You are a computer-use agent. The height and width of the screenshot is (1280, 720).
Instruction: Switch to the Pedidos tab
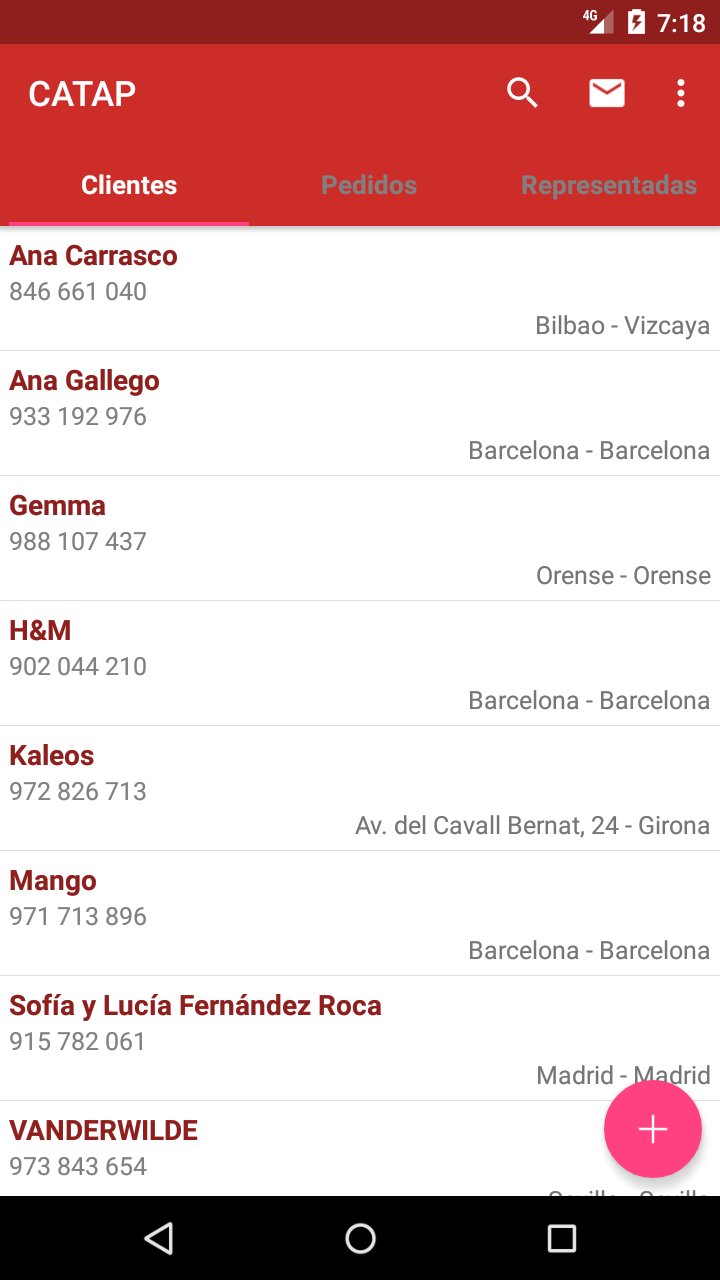click(369, 185)
